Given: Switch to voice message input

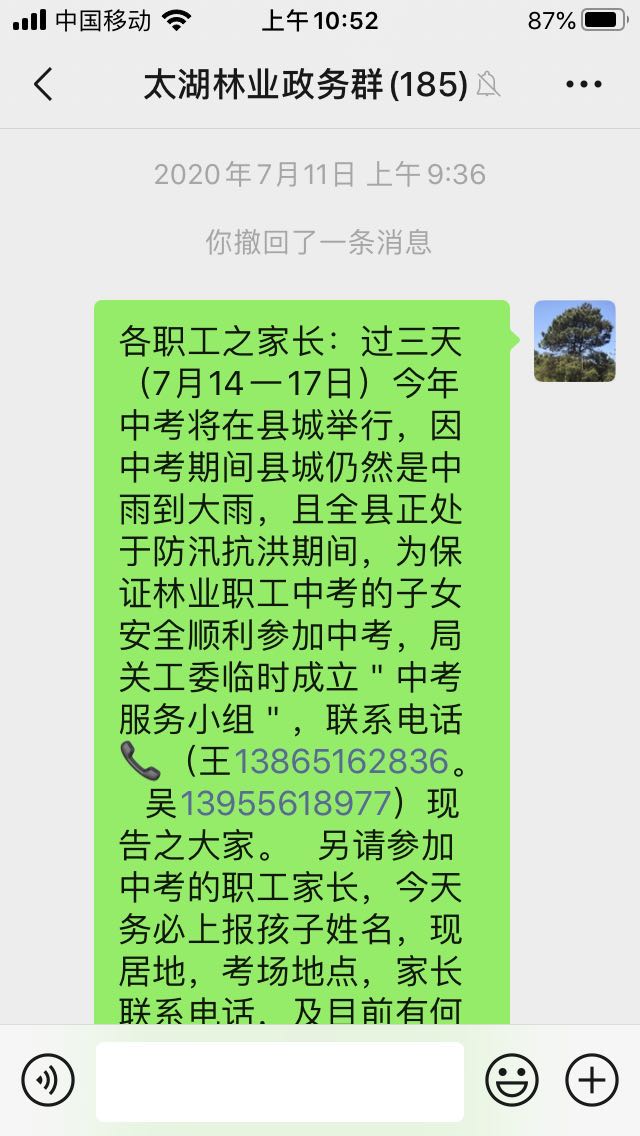Looking at the screenshot, I should (x=48, y=1080).
